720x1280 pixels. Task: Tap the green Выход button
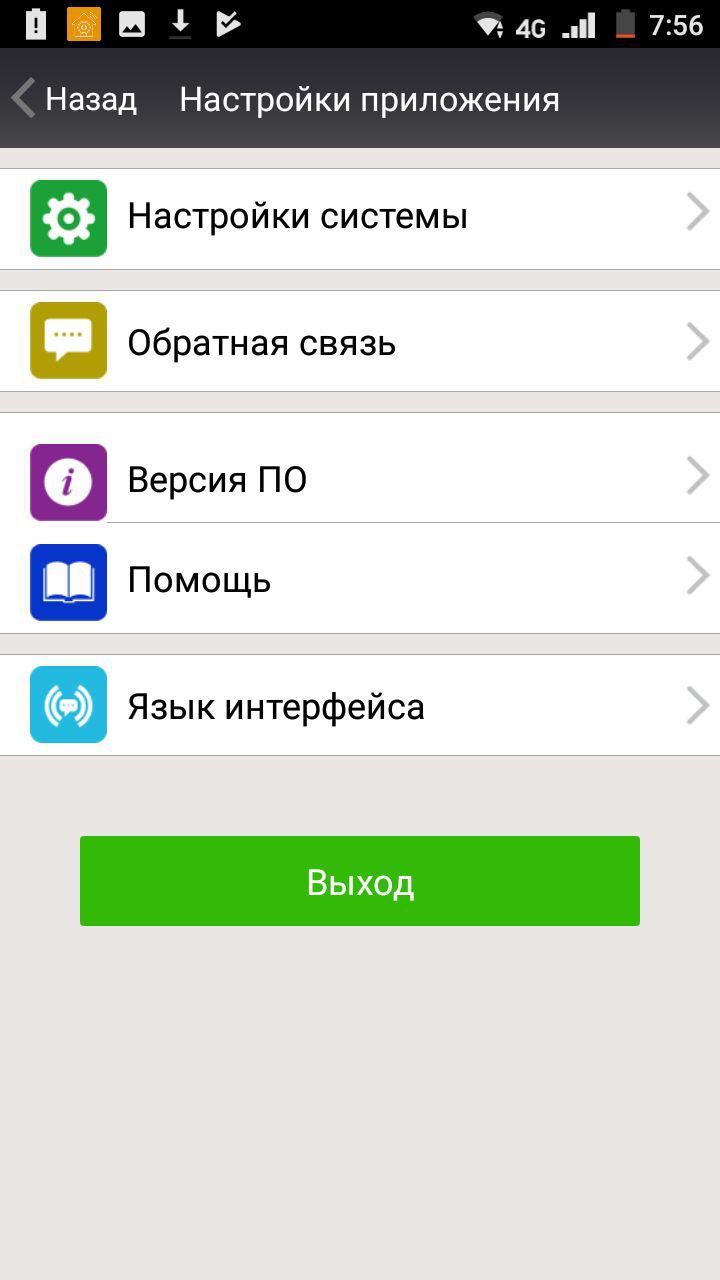(x=360, y=881)
